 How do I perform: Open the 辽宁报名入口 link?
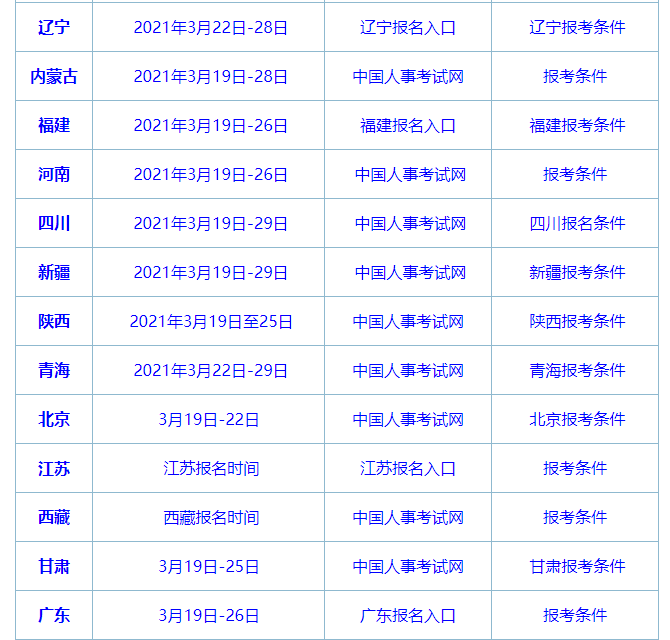tap(408, 27)
